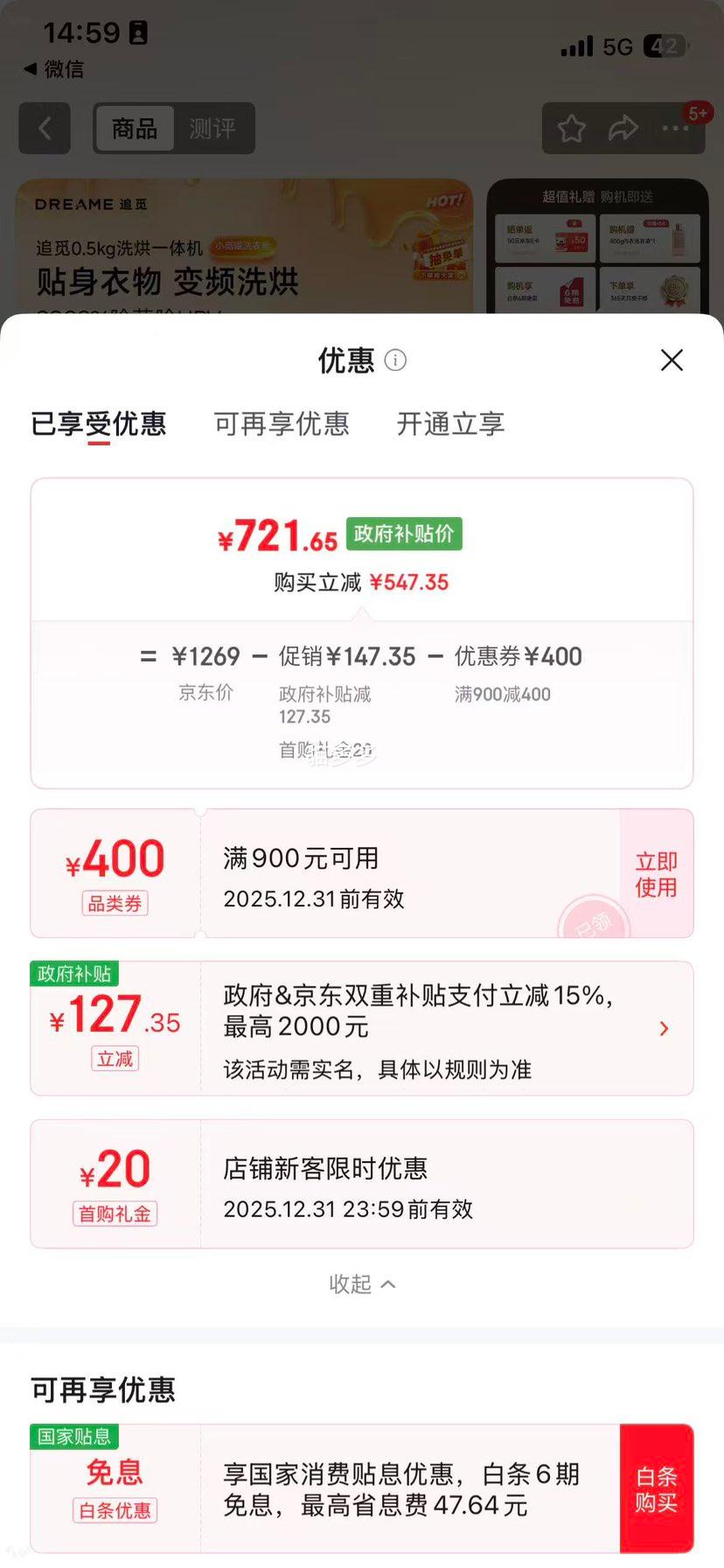The height and width of the screenshot is (1568, 724).
Task: Tap the back arrow at top left
Action: [44, 128]
